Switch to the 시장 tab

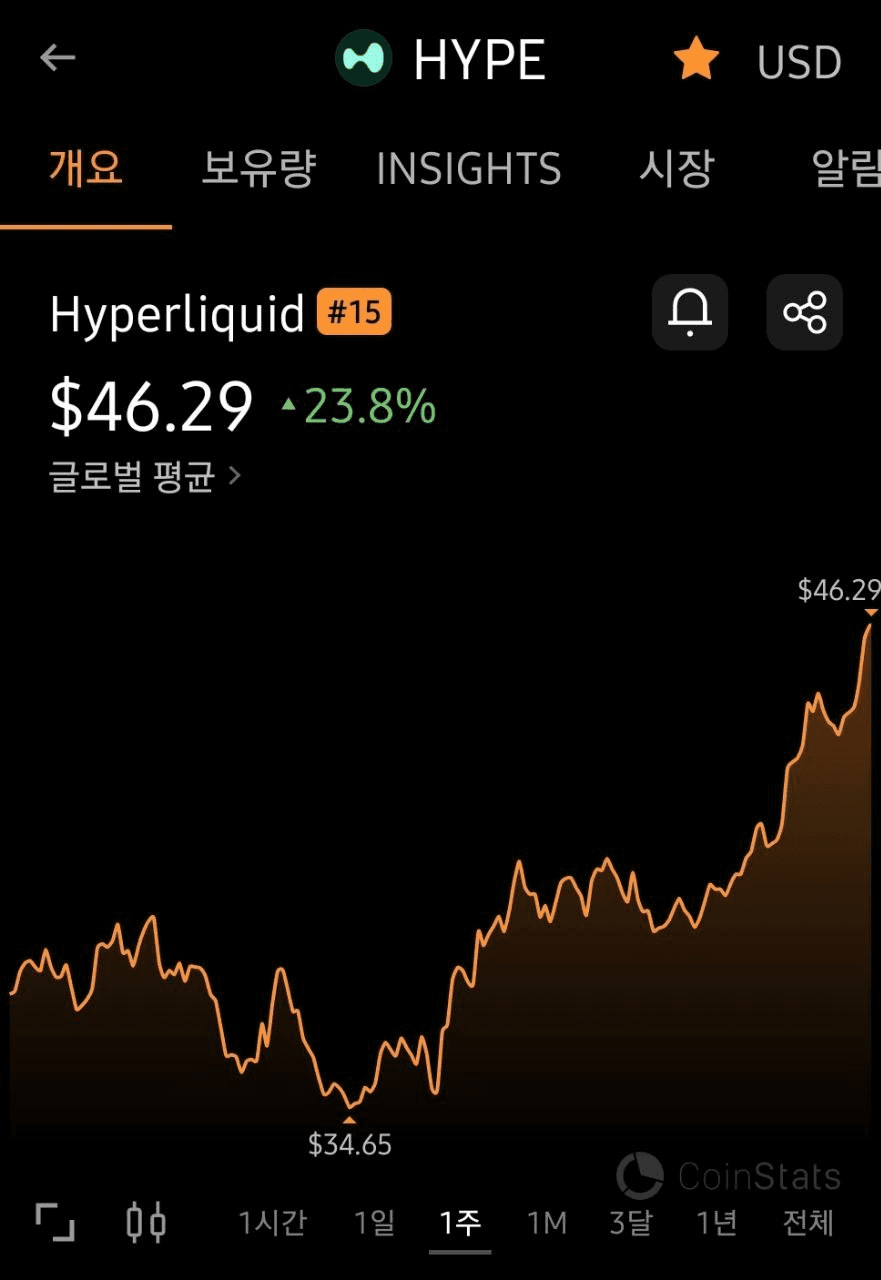[x=676, y=168]
